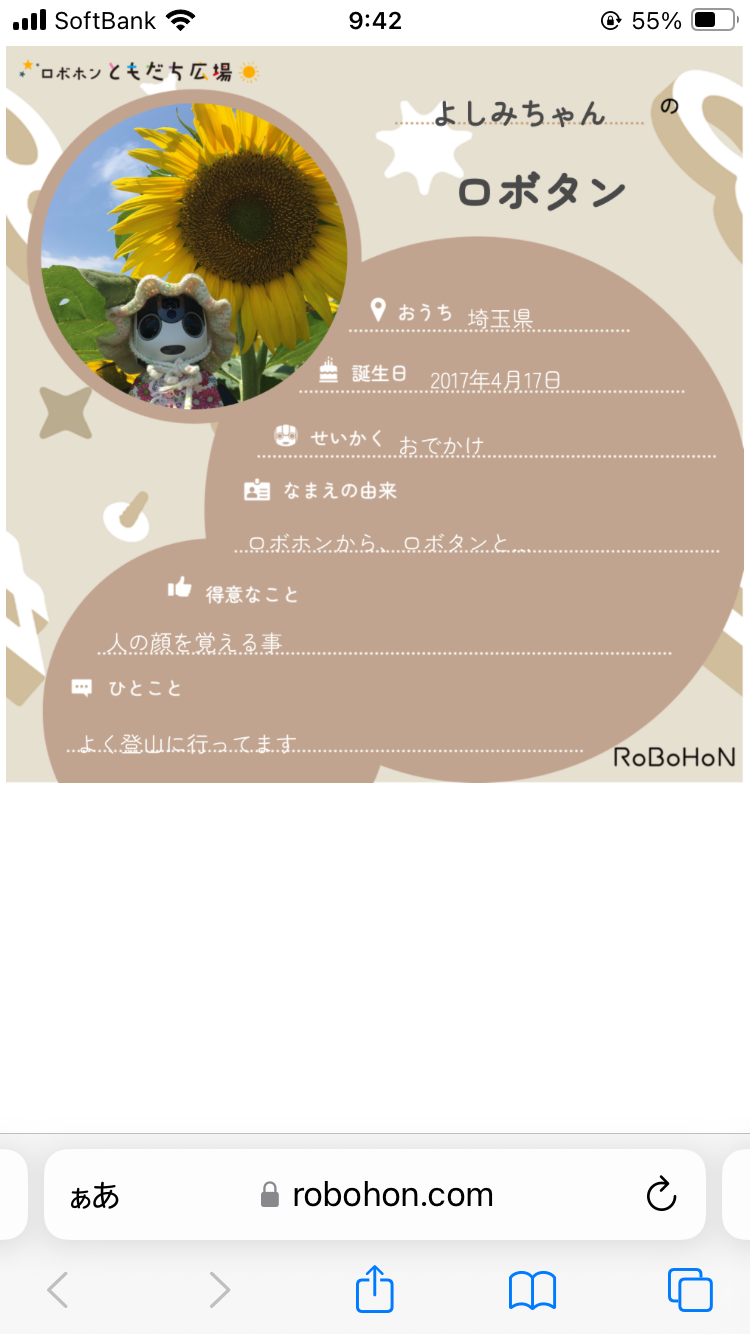Open the ぁあ page settings menu
The height and width of the screenshot is (1334, 750).
click(x=94, y=1195)
